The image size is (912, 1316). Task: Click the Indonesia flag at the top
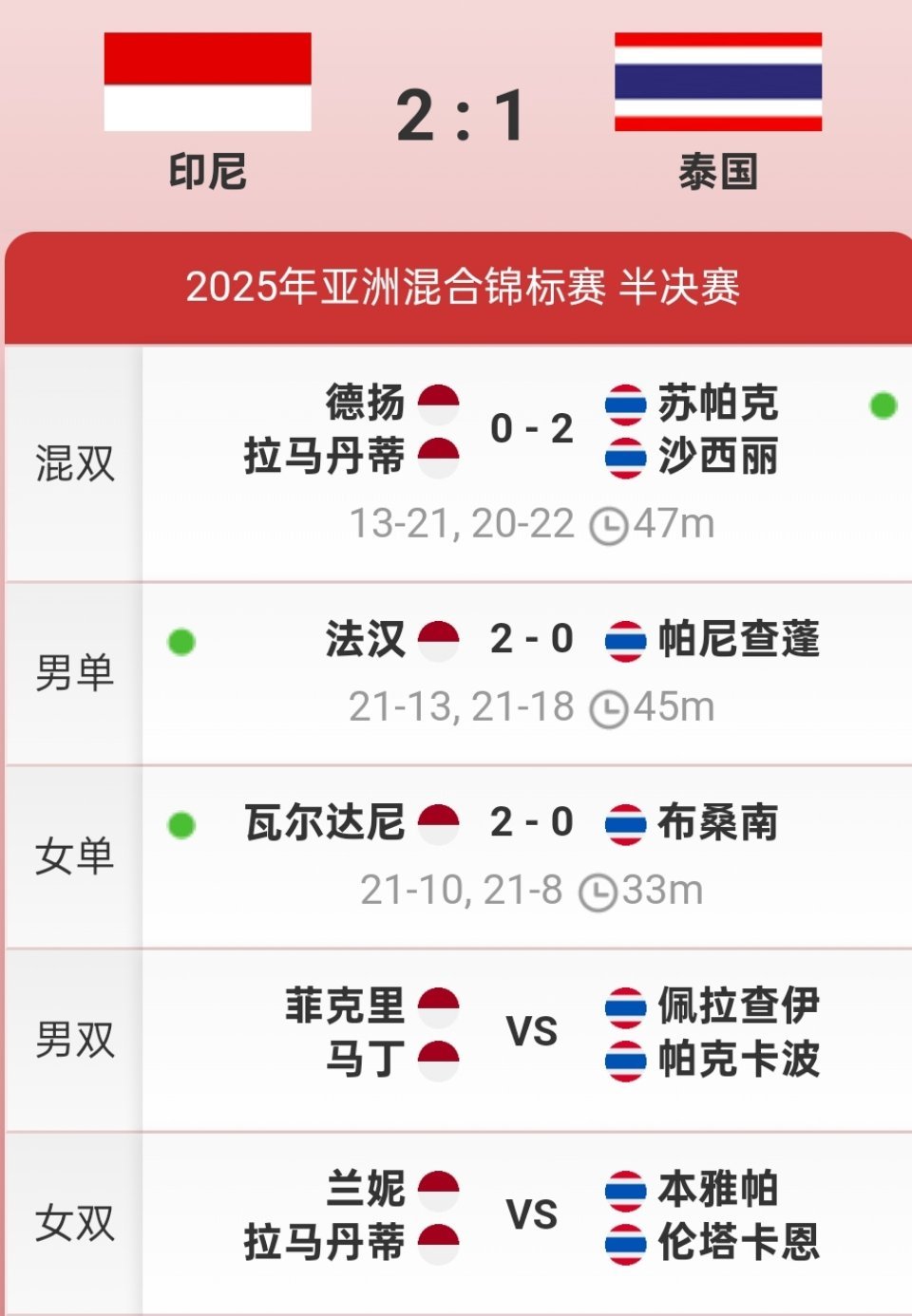207,81
